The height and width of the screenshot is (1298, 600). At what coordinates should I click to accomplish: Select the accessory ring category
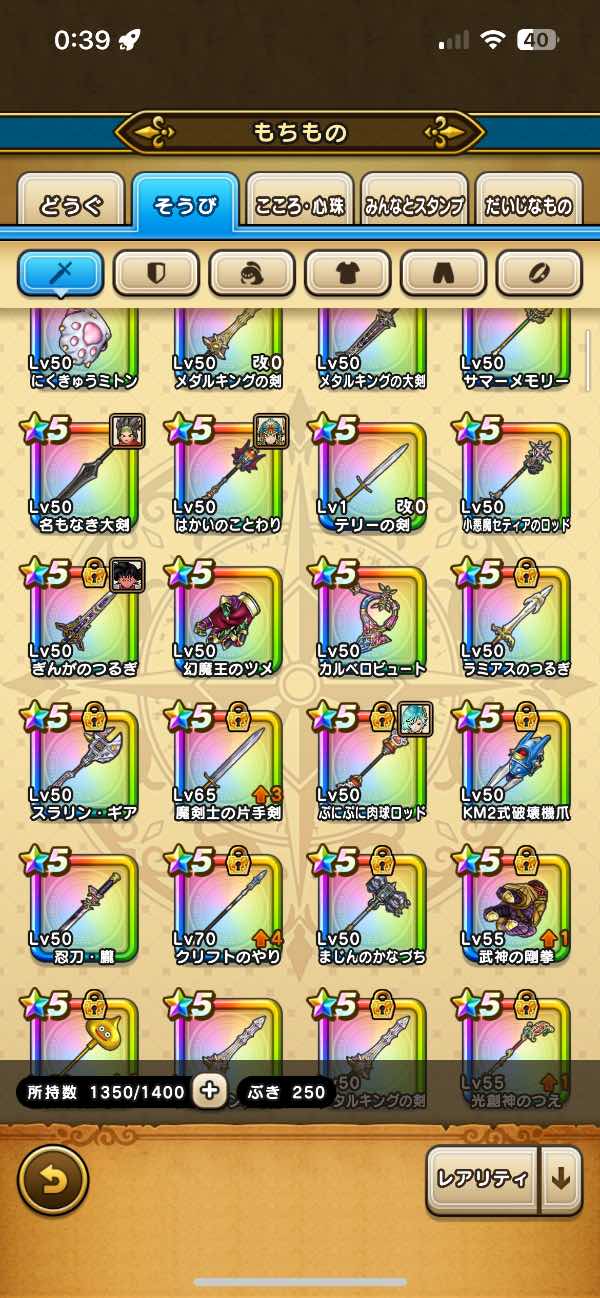(539, 272)
